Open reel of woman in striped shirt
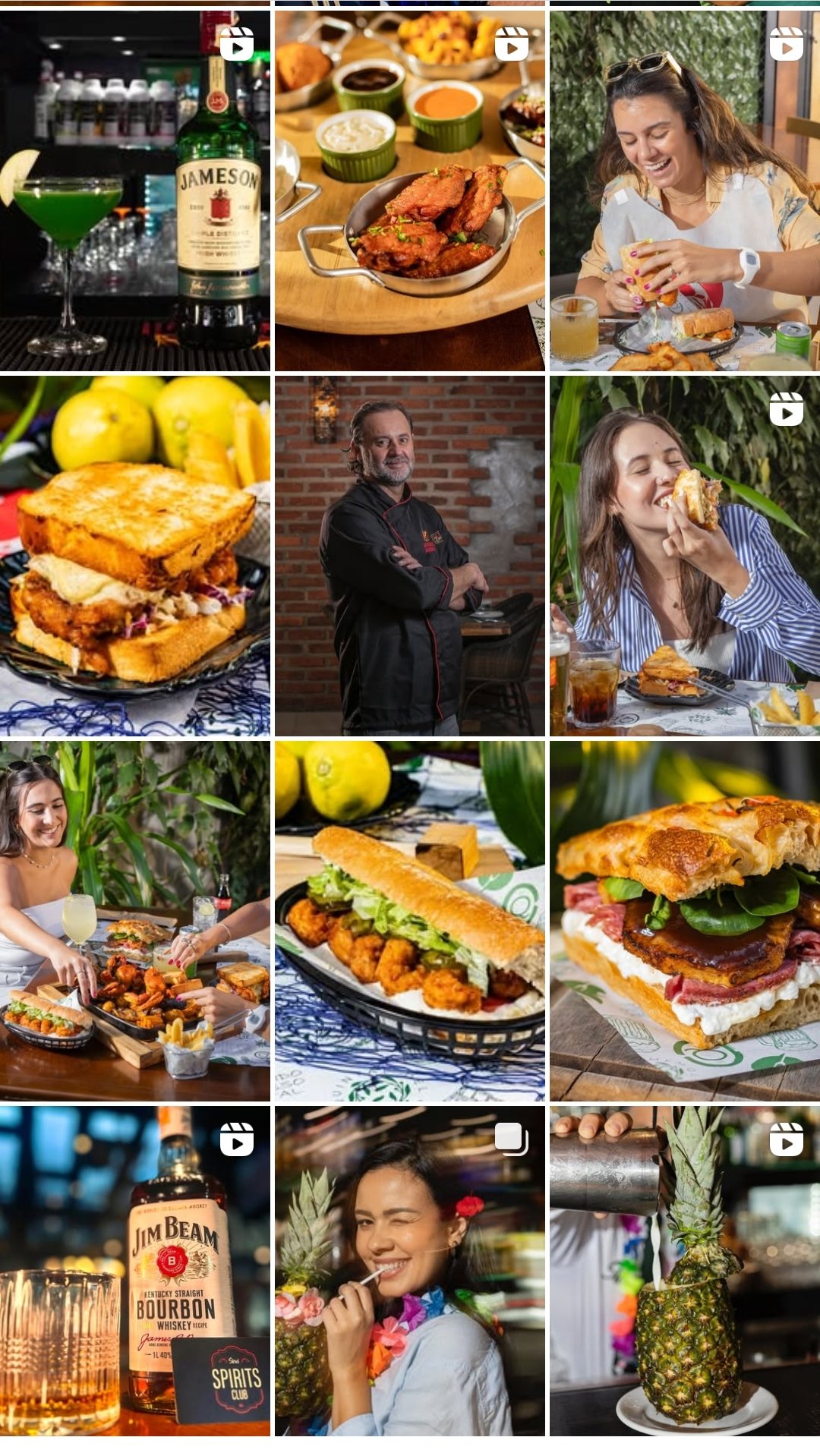Screen dimensions: 820x1456 pyautogui.click(x=685, y=556)
